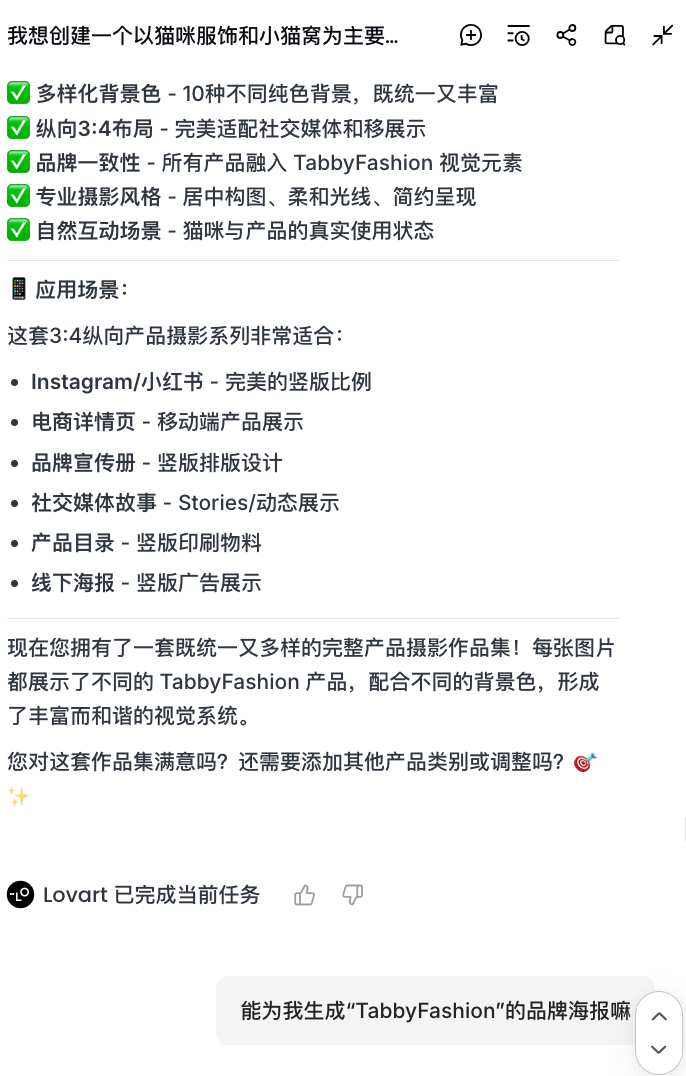Viewport: 686px width, 1076px height.
Task: Open the files search icon
Action: (x=615, y=36)
